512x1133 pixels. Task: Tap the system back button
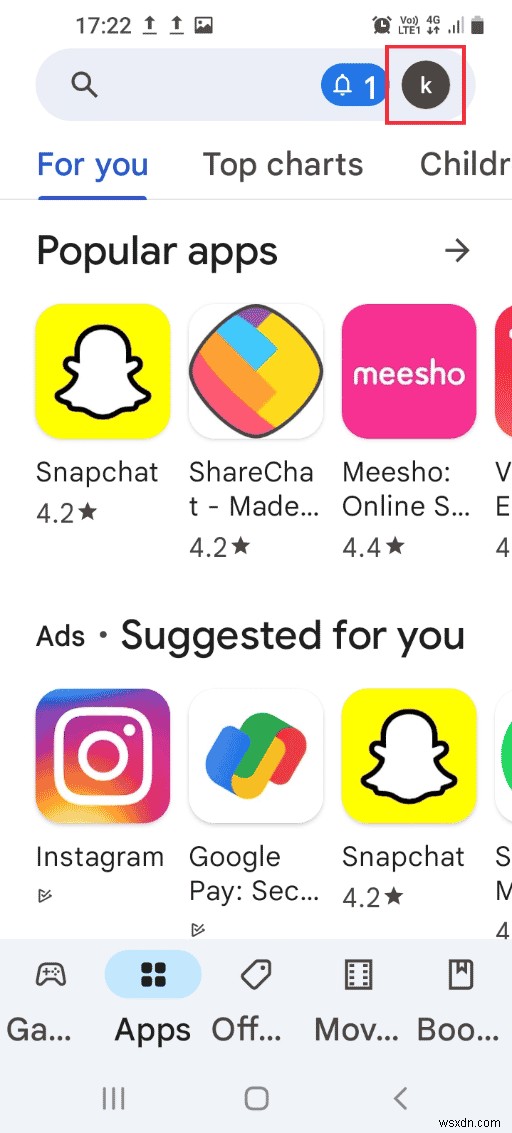tap(400, 1099)
